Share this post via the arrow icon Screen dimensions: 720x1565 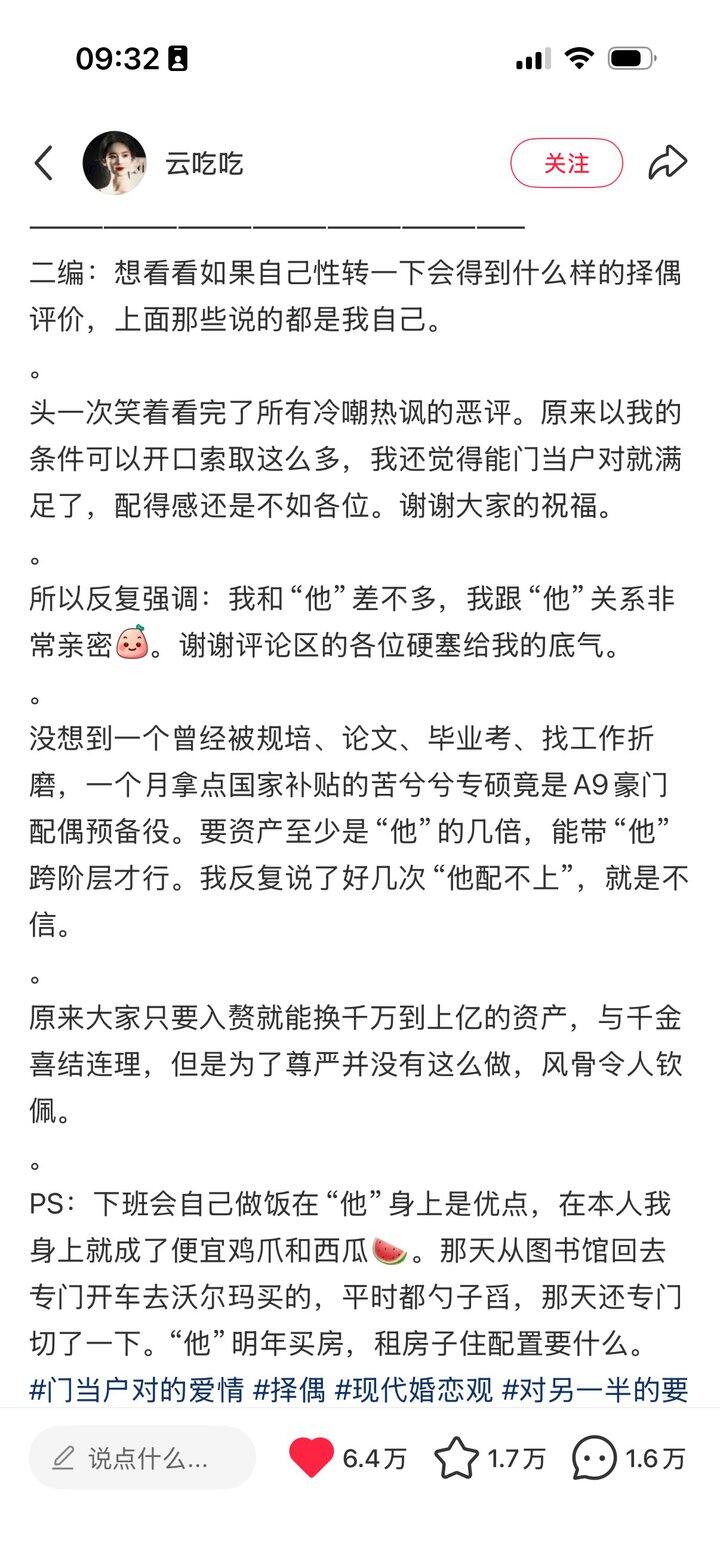[667, 163]
